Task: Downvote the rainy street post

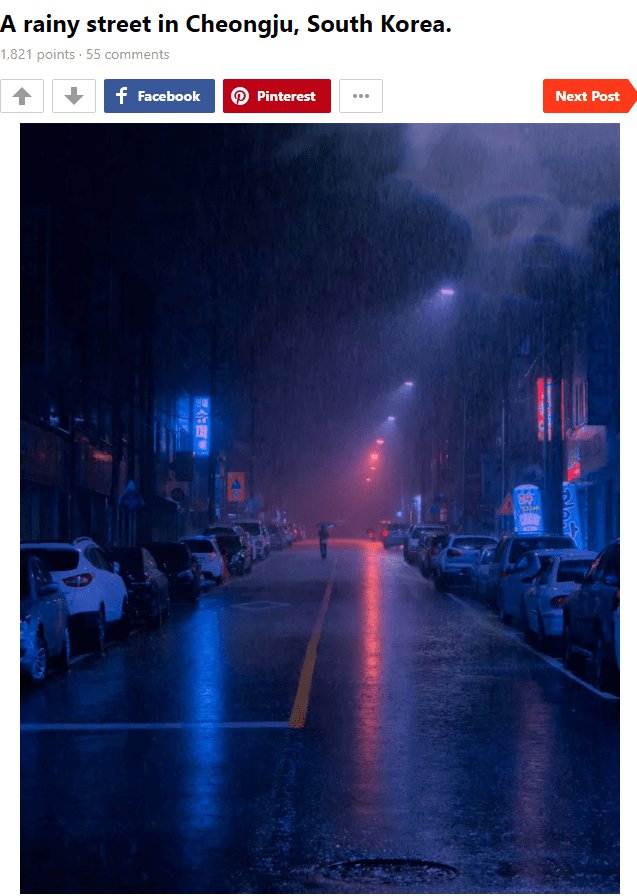Action: point(74,96)
